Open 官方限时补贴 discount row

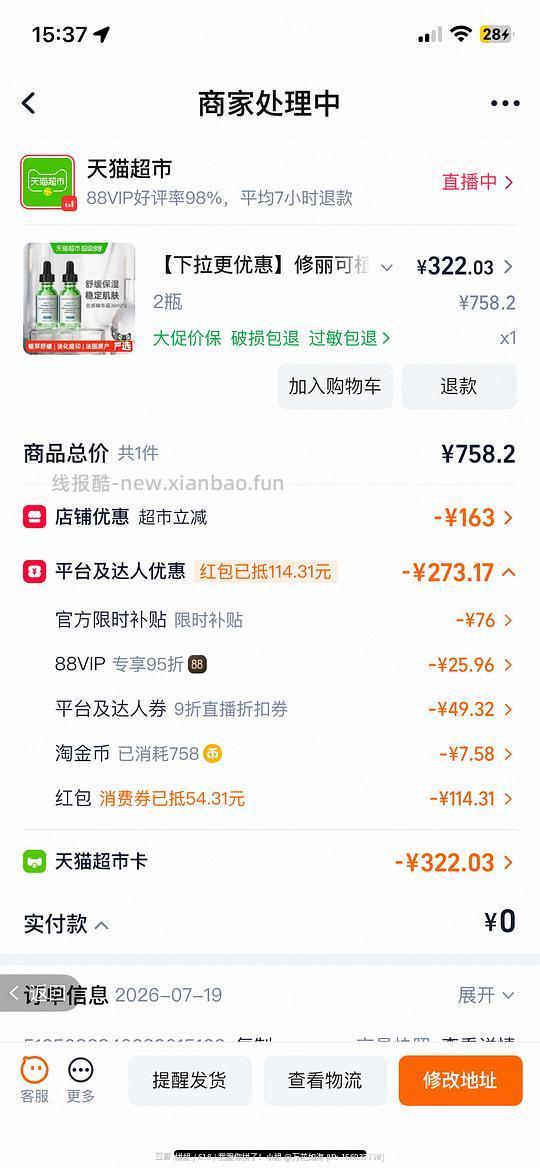click(284, 620)
